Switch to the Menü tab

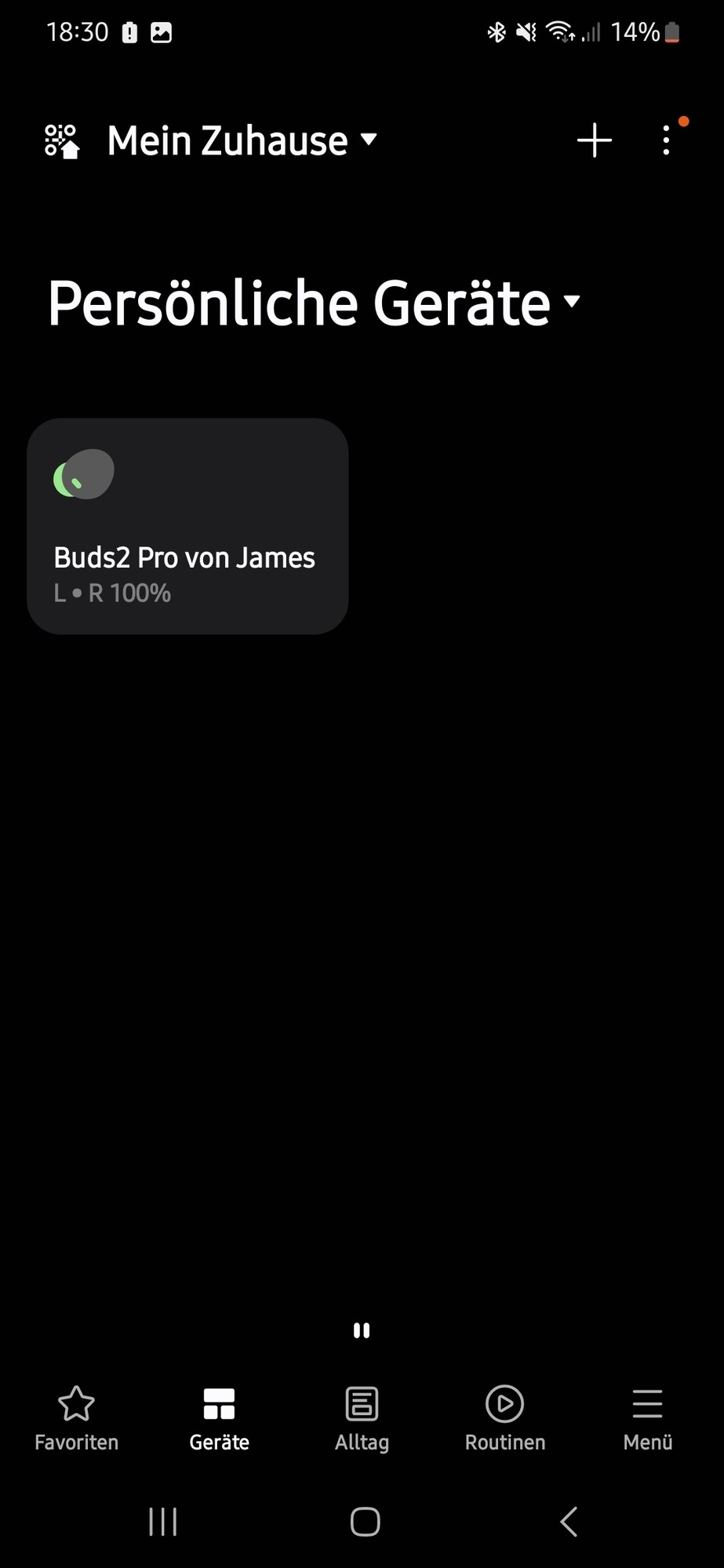click(647, 1418)
